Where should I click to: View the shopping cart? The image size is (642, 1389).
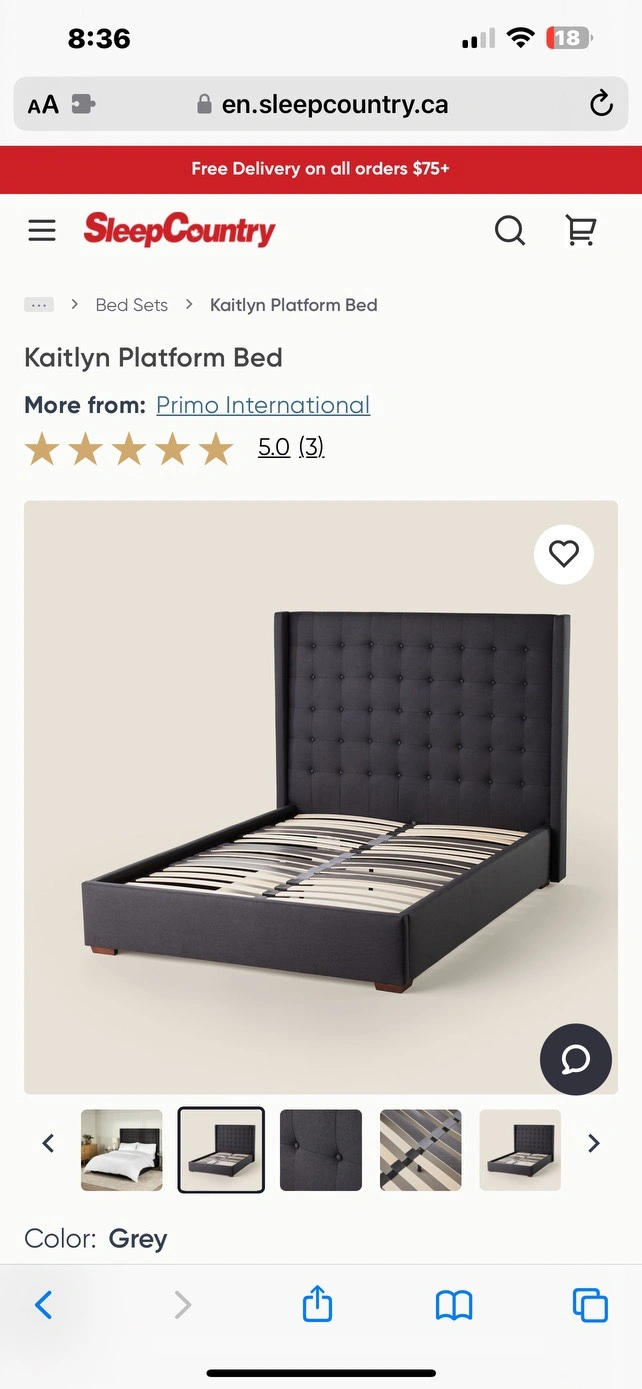pyautogui.click(x=581, y=231)
